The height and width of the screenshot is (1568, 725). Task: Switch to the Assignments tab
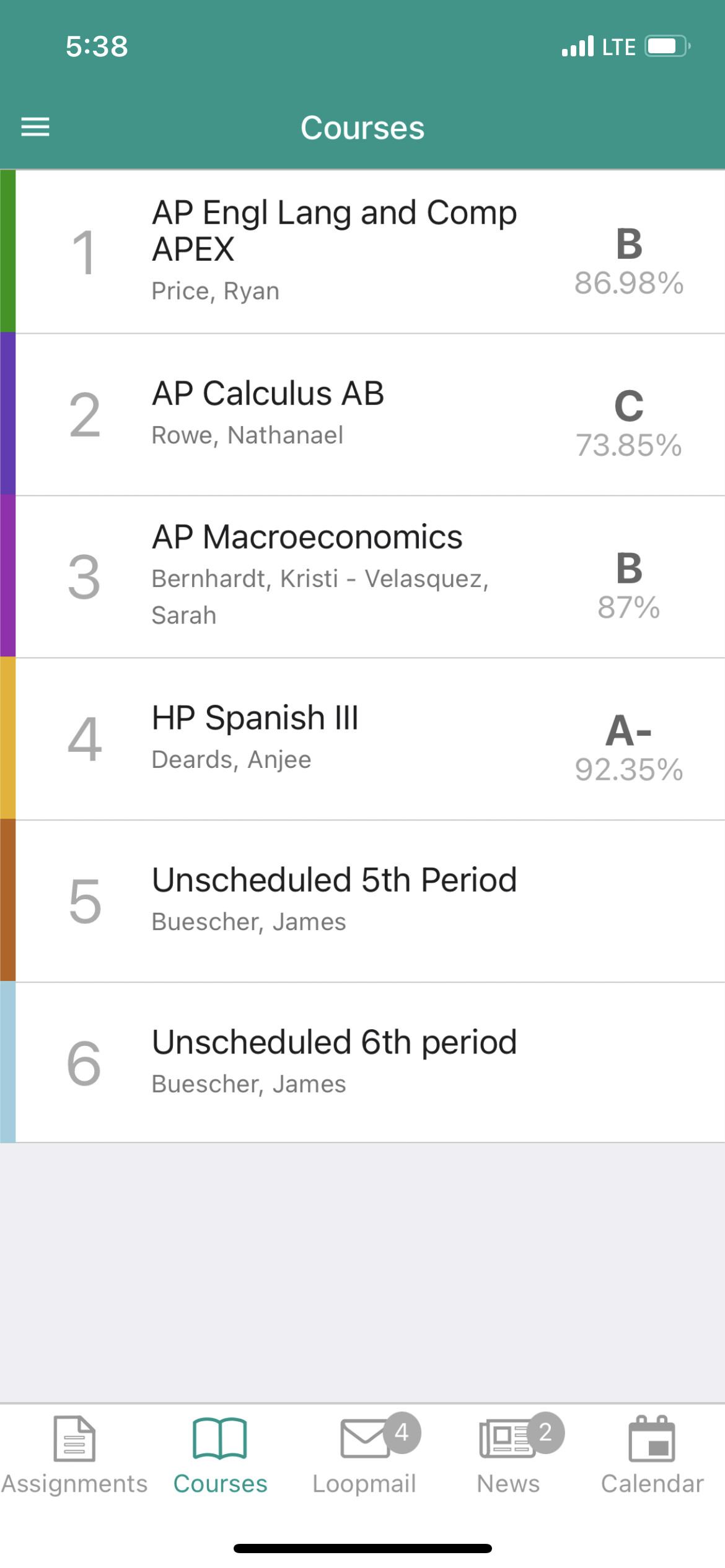(x=74, y=1456)
